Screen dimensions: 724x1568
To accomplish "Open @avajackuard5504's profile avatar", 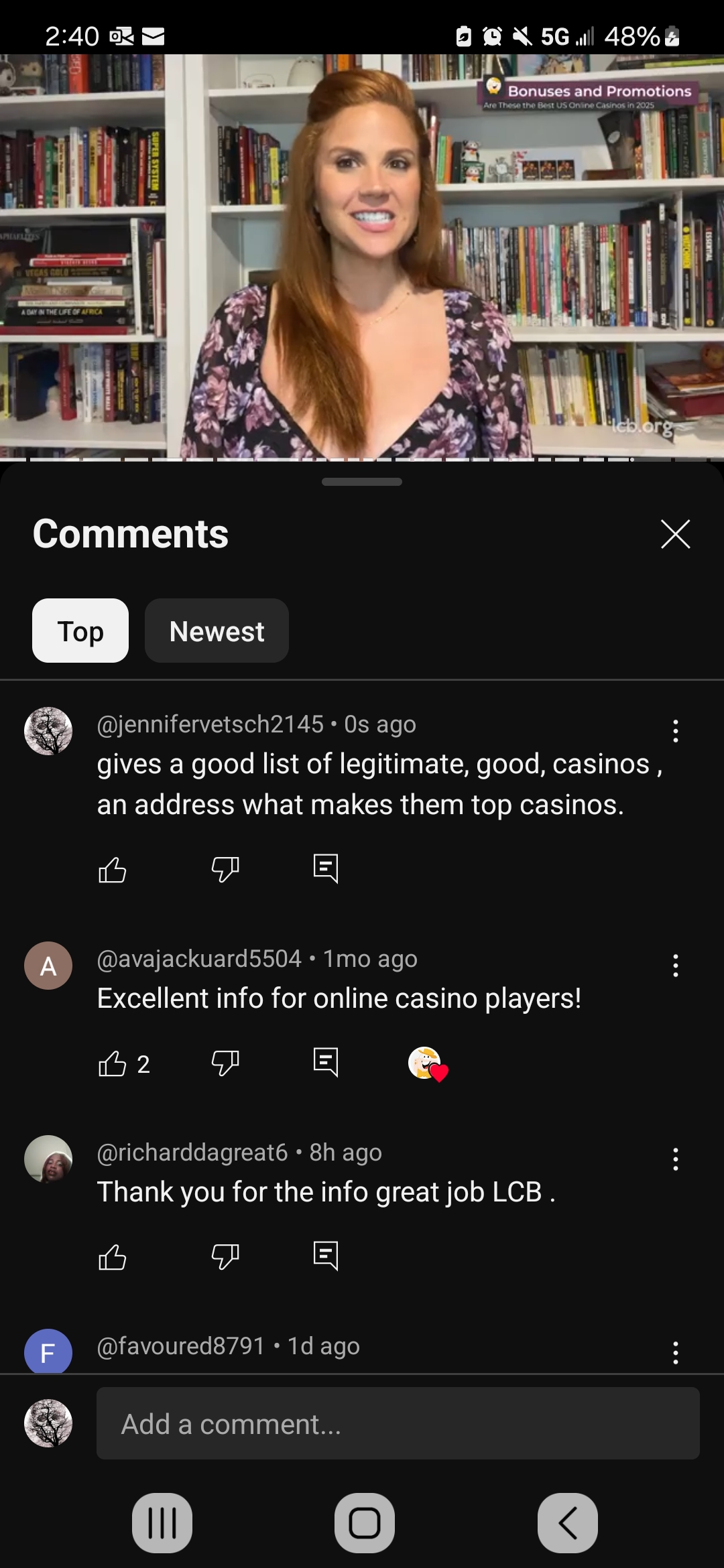I will (48, 966).
